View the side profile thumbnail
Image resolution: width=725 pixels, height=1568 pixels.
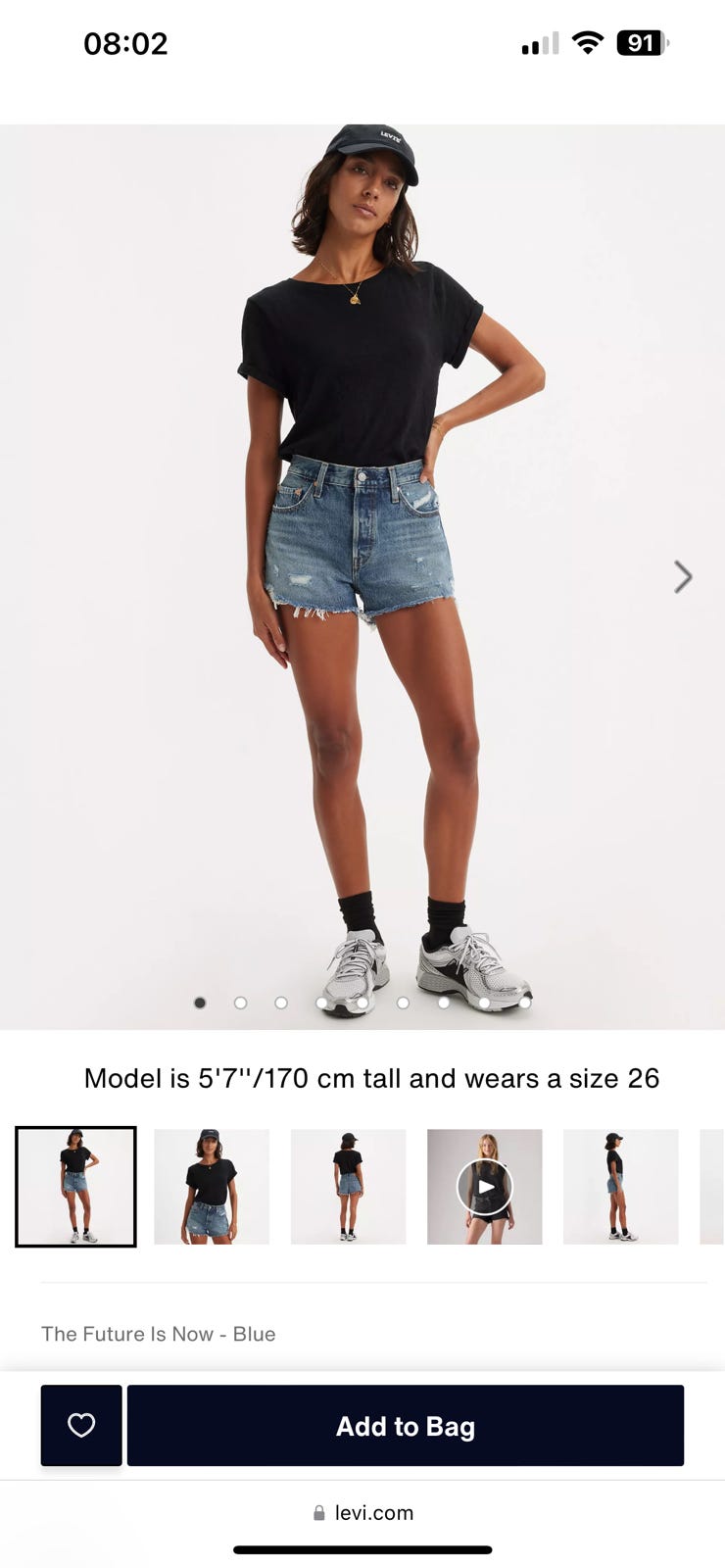(620, 1187)
